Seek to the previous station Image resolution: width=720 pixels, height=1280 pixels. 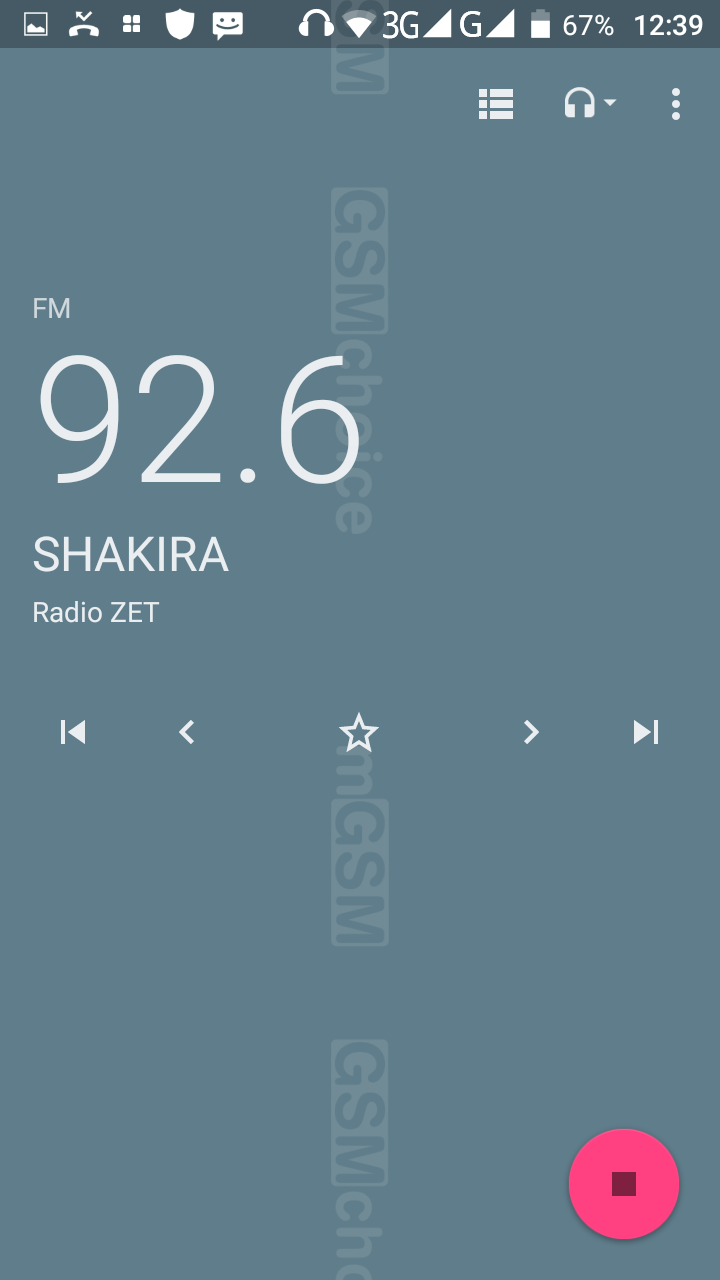73,733
